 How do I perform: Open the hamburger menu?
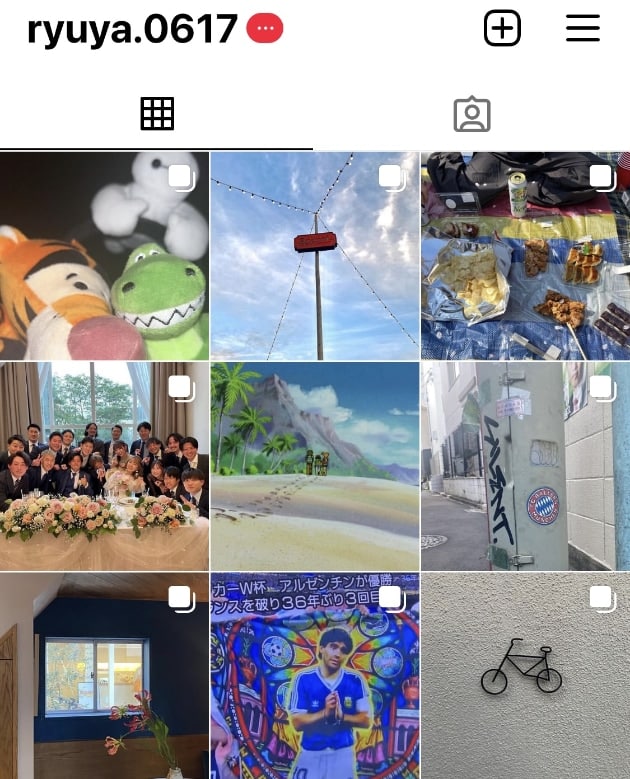coord(582,28)
